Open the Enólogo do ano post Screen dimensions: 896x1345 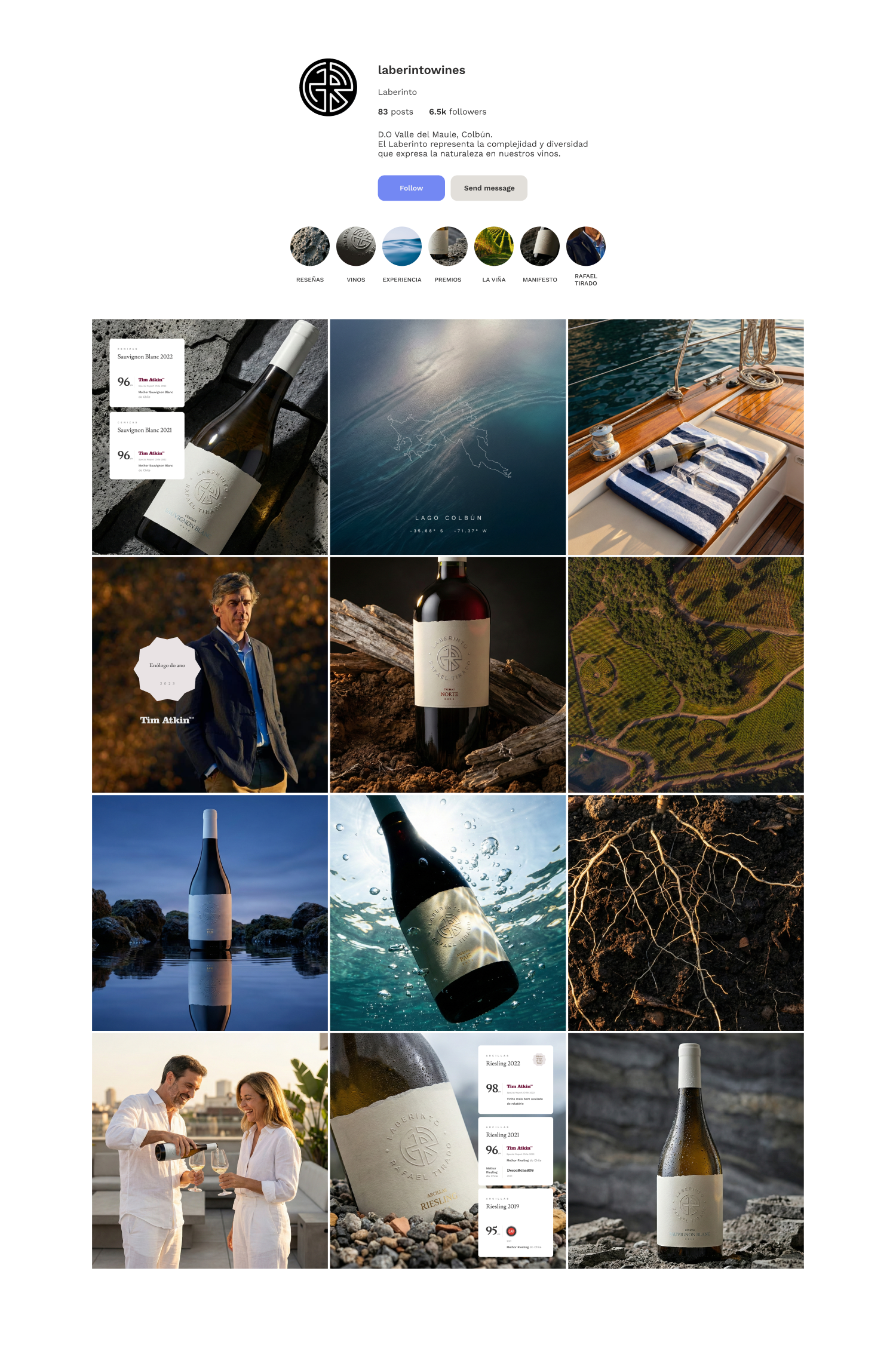pyautogui.click(x=210, y=675)
